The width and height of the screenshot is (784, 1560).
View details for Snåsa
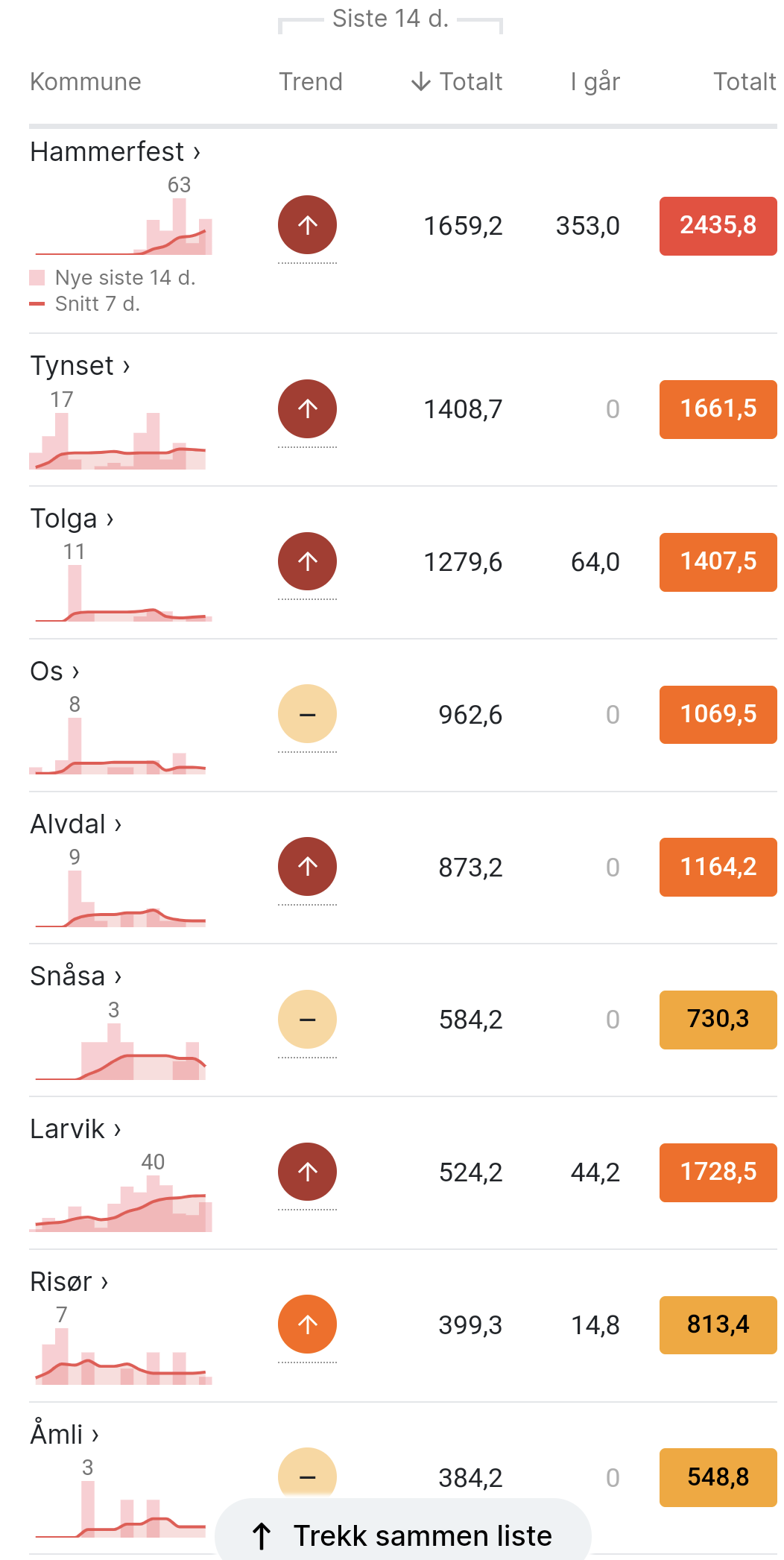click(76, 976)
